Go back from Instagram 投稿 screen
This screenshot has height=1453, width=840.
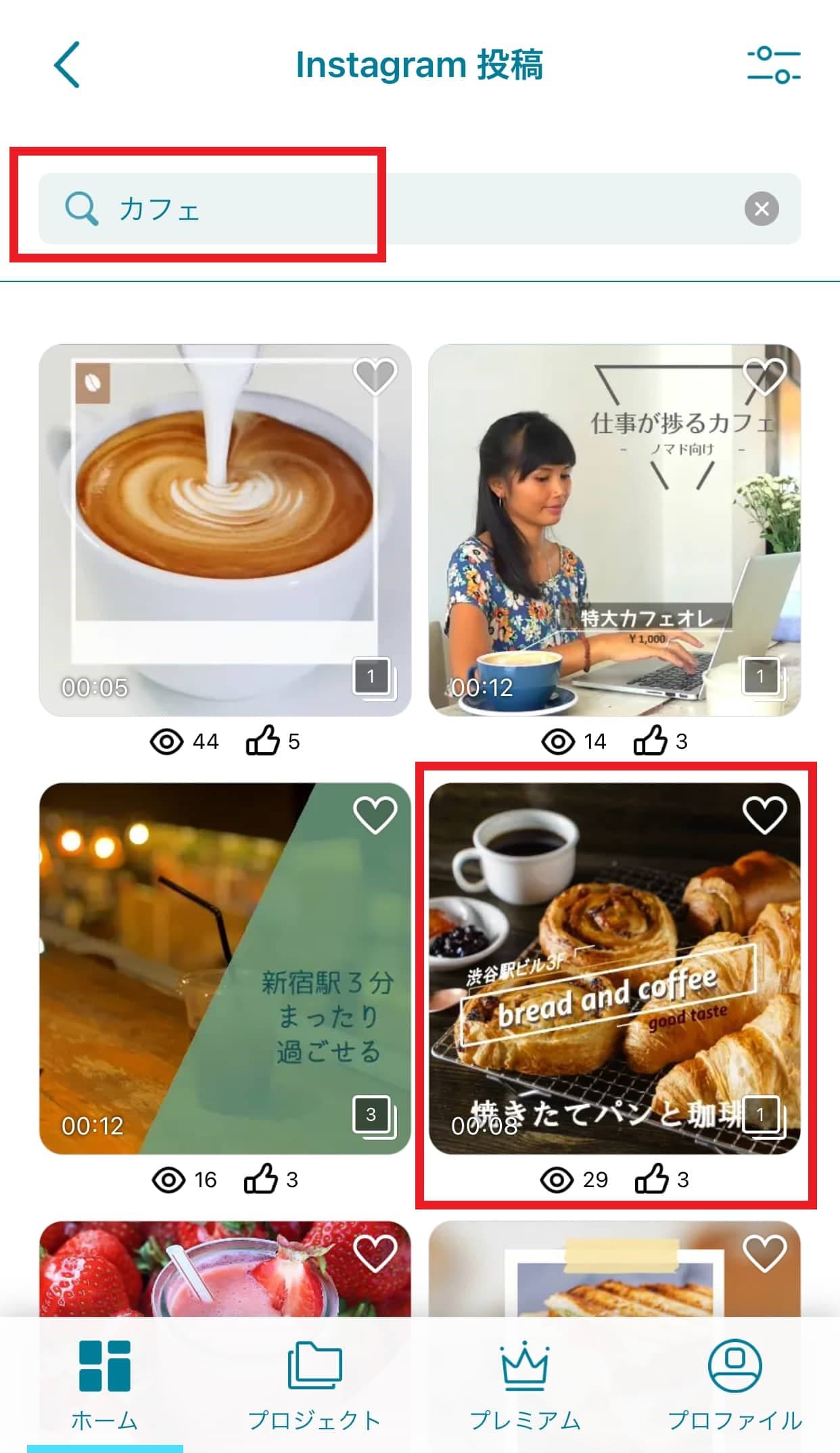(x=67, y=65)
